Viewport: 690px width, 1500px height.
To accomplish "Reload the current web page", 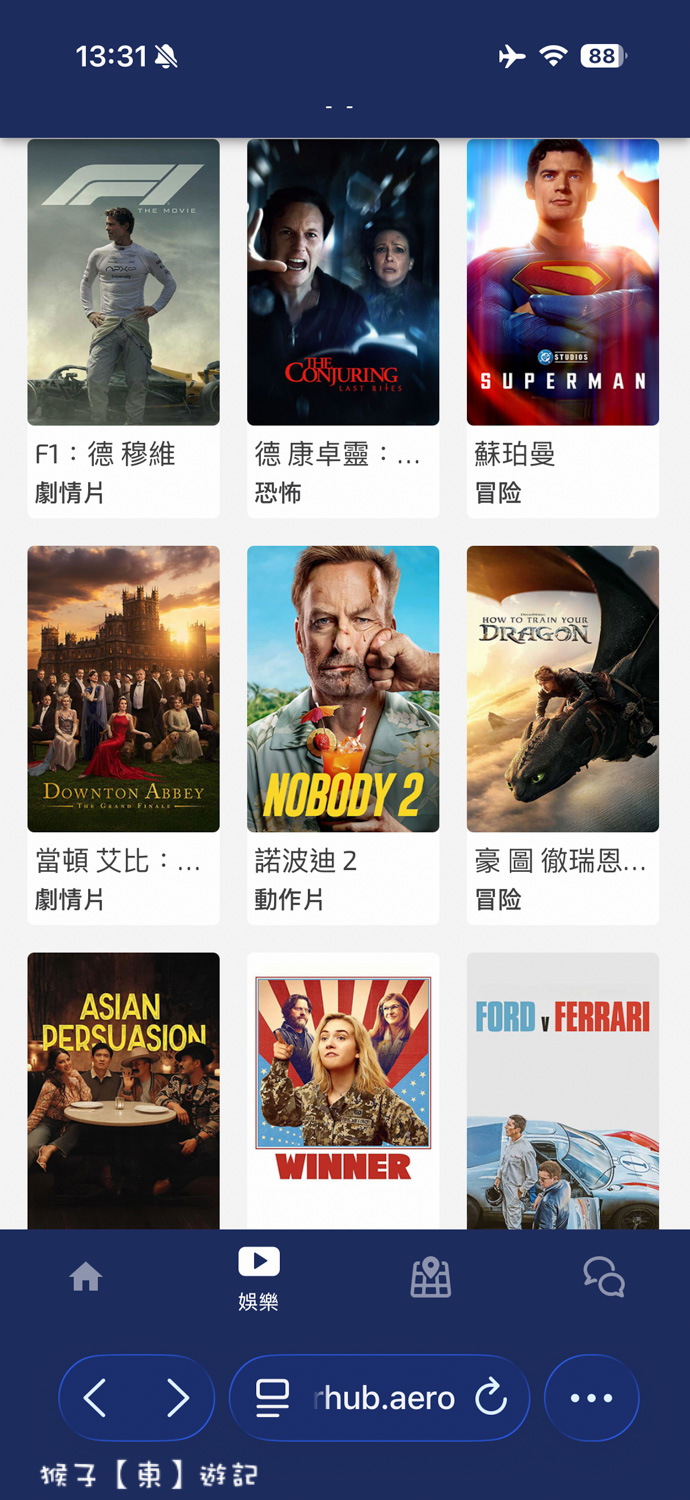I will (491, 1398).
